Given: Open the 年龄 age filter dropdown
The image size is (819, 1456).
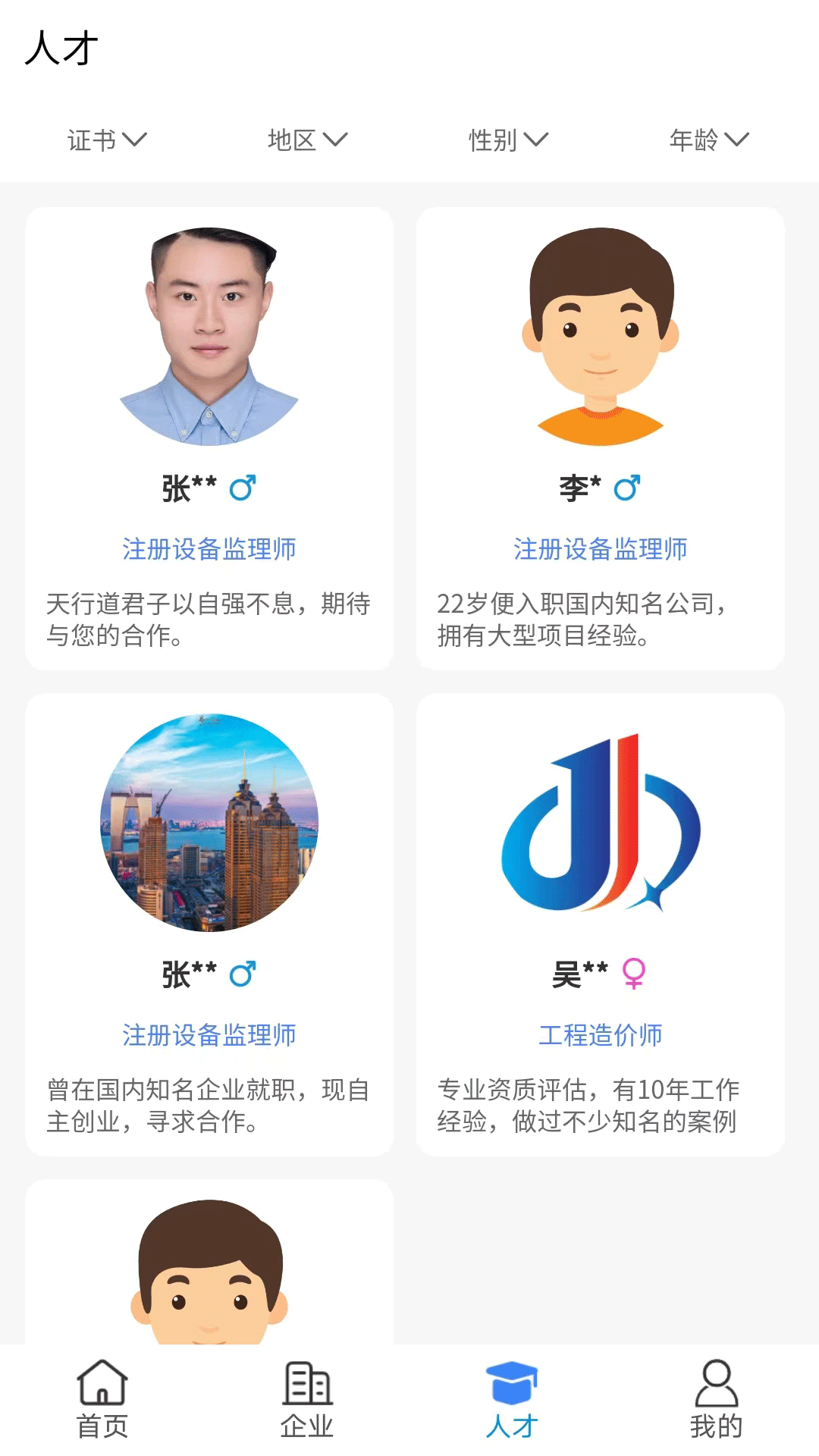Looking at the screenshot, I should (x=708, y=140).
